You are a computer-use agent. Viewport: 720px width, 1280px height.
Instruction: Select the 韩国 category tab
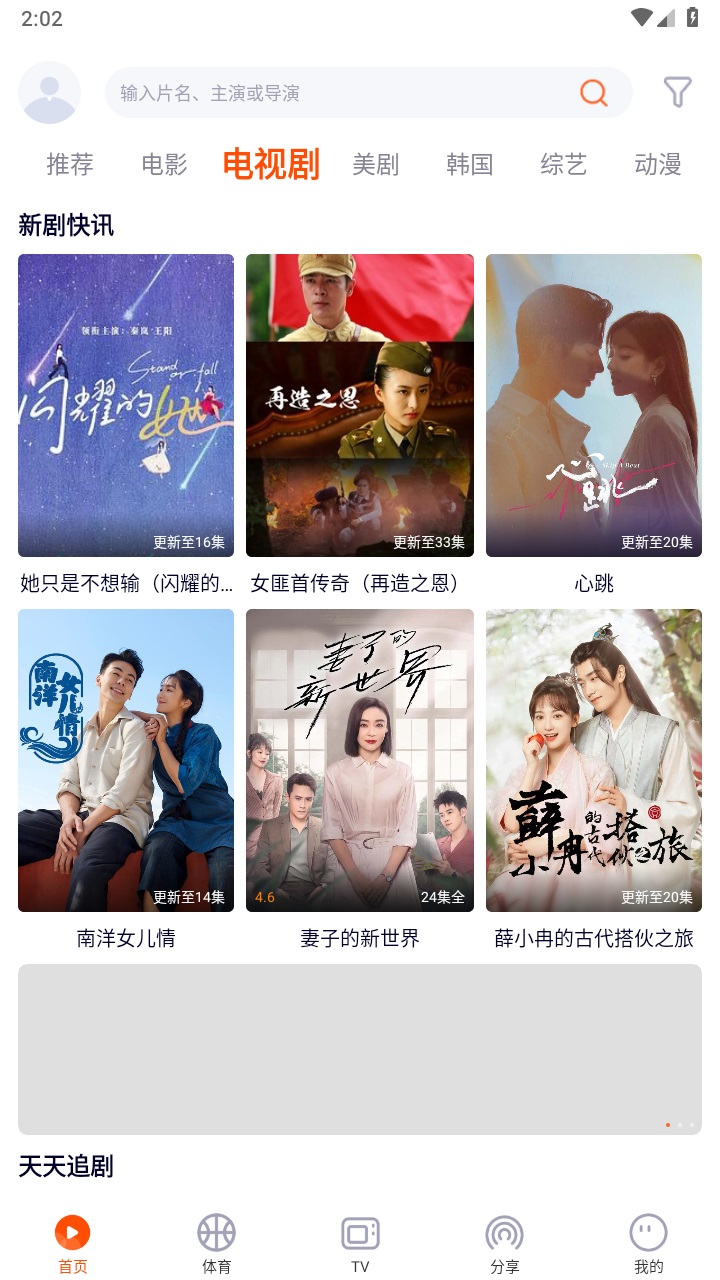point(470,165)
